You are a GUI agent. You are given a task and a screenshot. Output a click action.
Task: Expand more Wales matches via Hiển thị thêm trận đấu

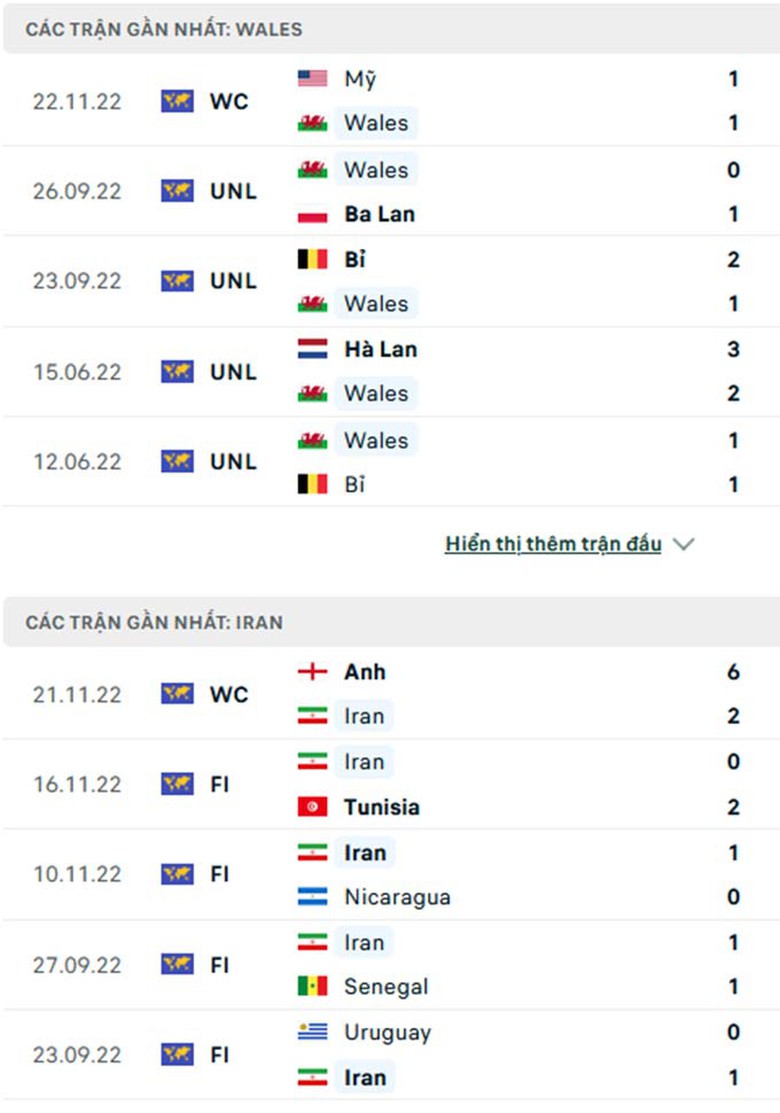click(x=553, y=544)
